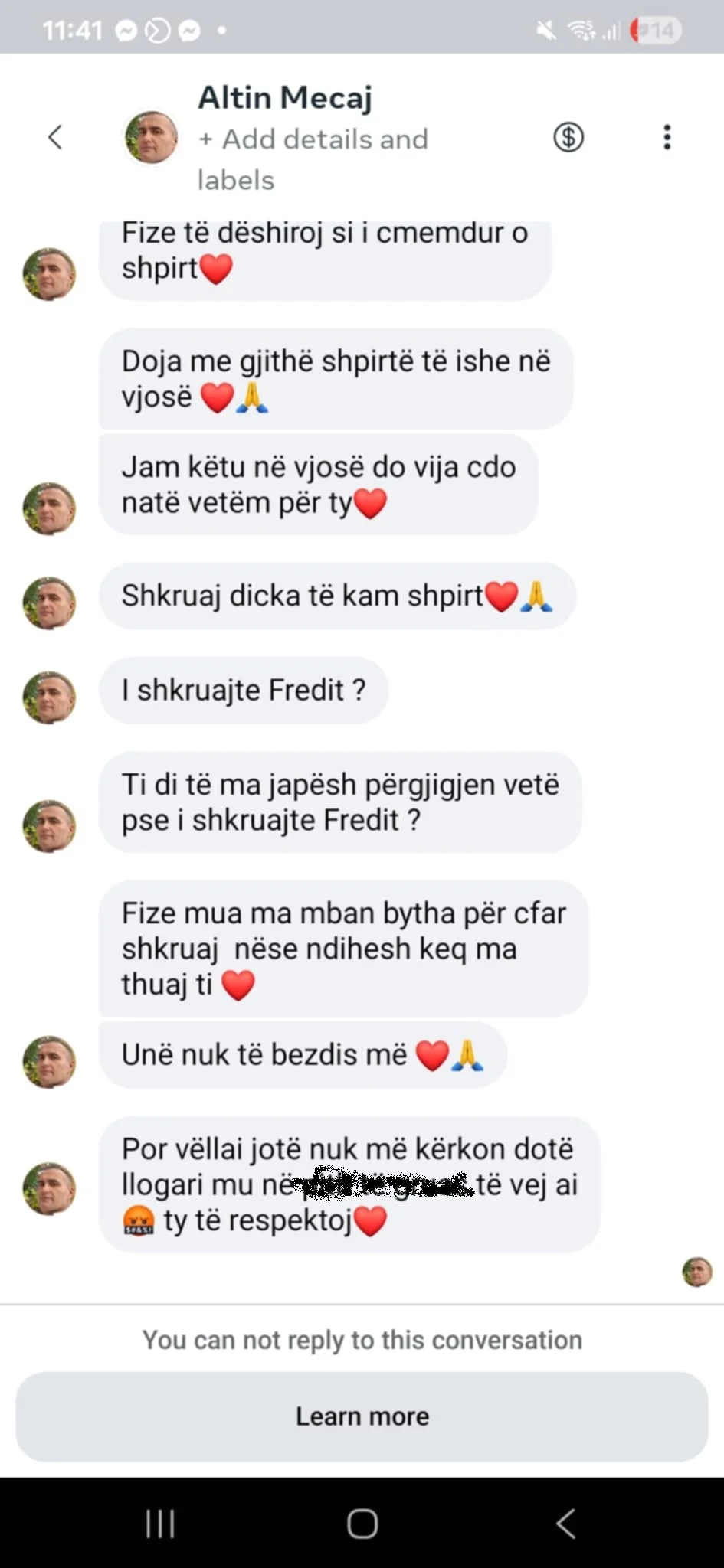Screen dimensions: 724x1568
Task: Open the three-dot overflow menu
Action: tap(667, 137)
